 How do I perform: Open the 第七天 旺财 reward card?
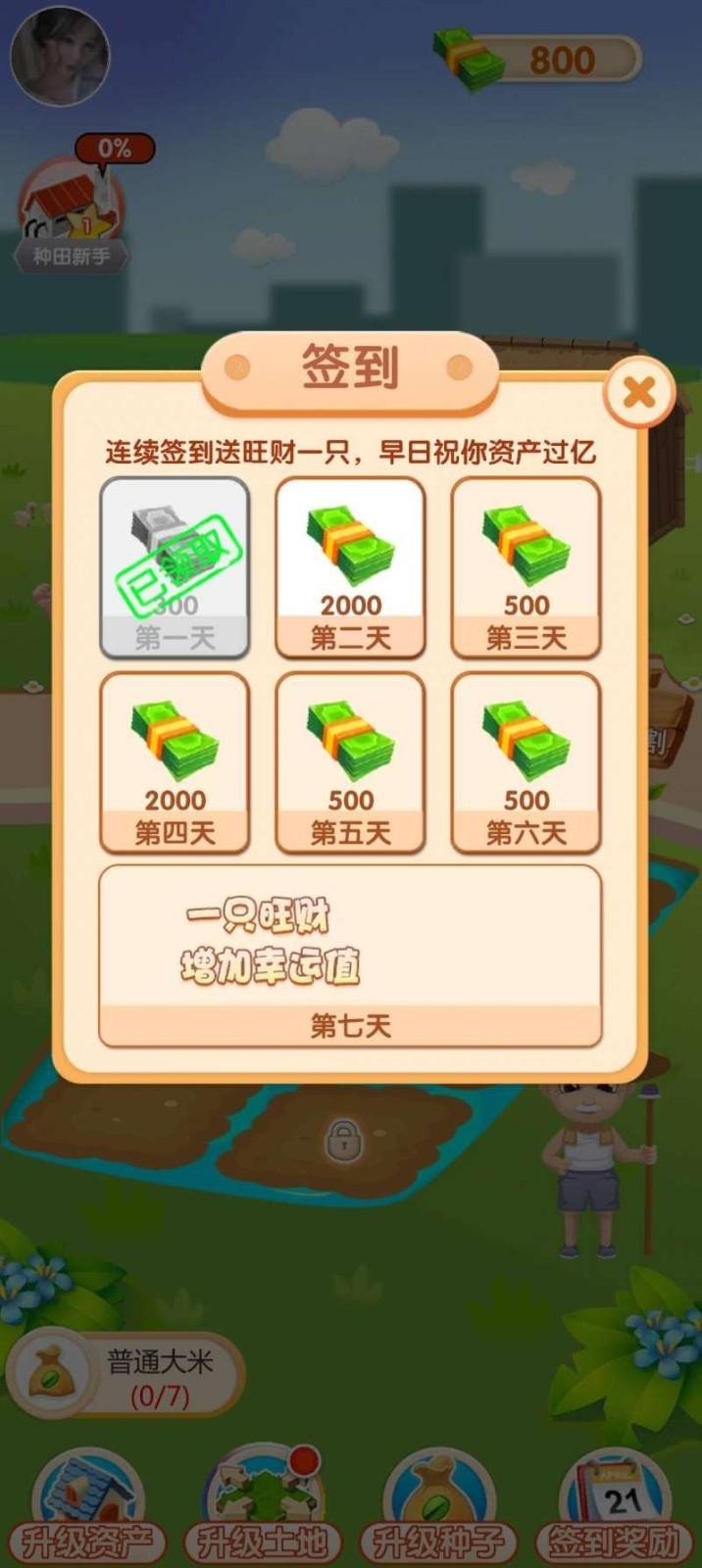[350, 957]
